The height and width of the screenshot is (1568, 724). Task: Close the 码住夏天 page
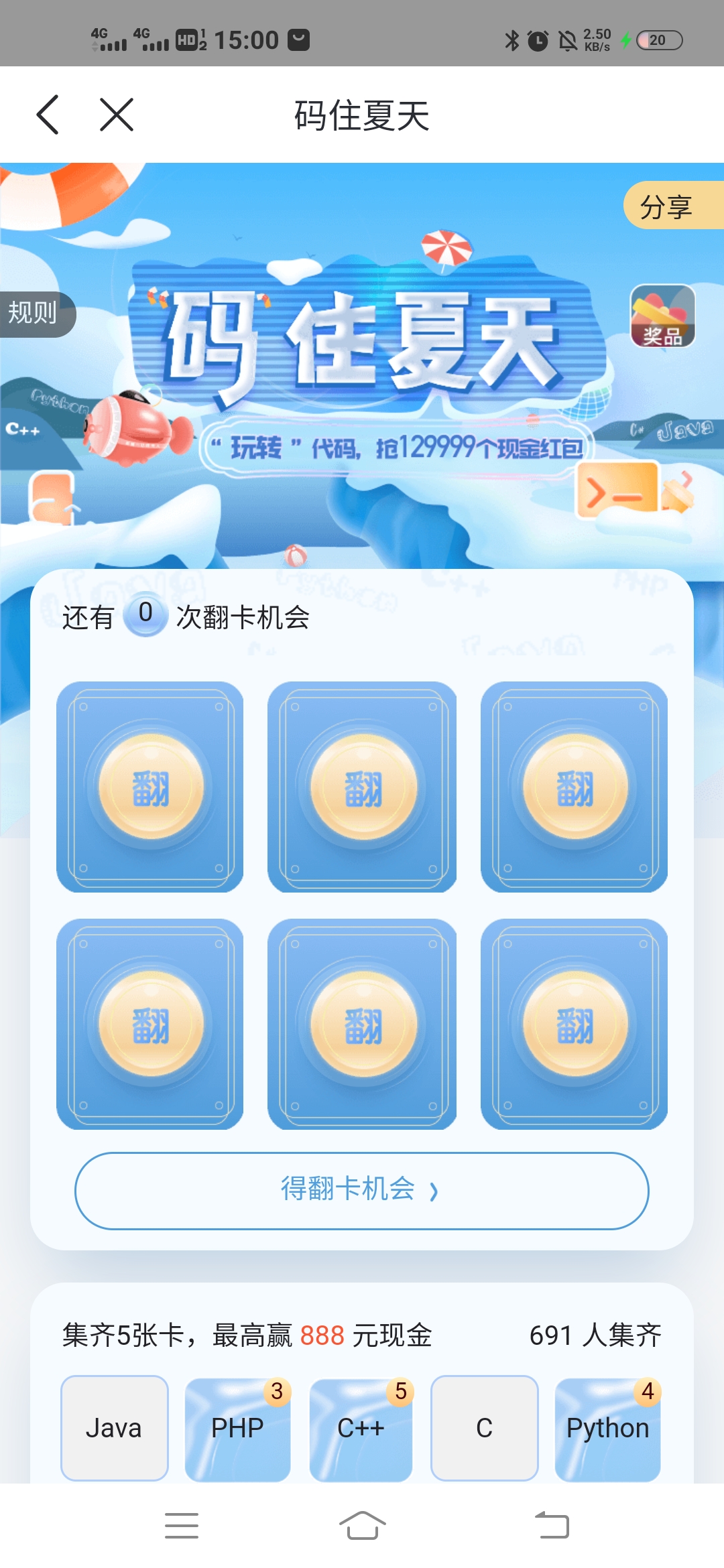tap(117, 115)
